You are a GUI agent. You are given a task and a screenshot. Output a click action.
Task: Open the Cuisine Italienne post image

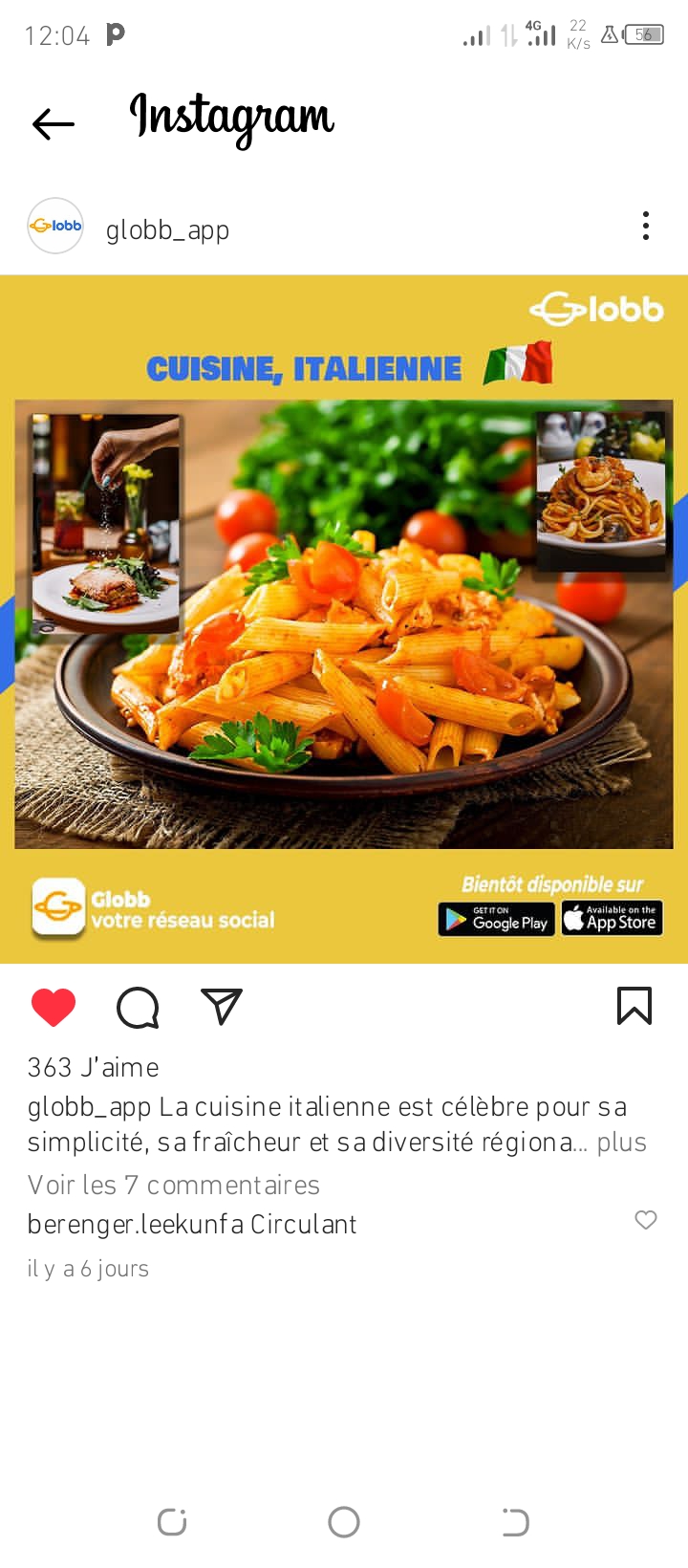pos(344,620)
